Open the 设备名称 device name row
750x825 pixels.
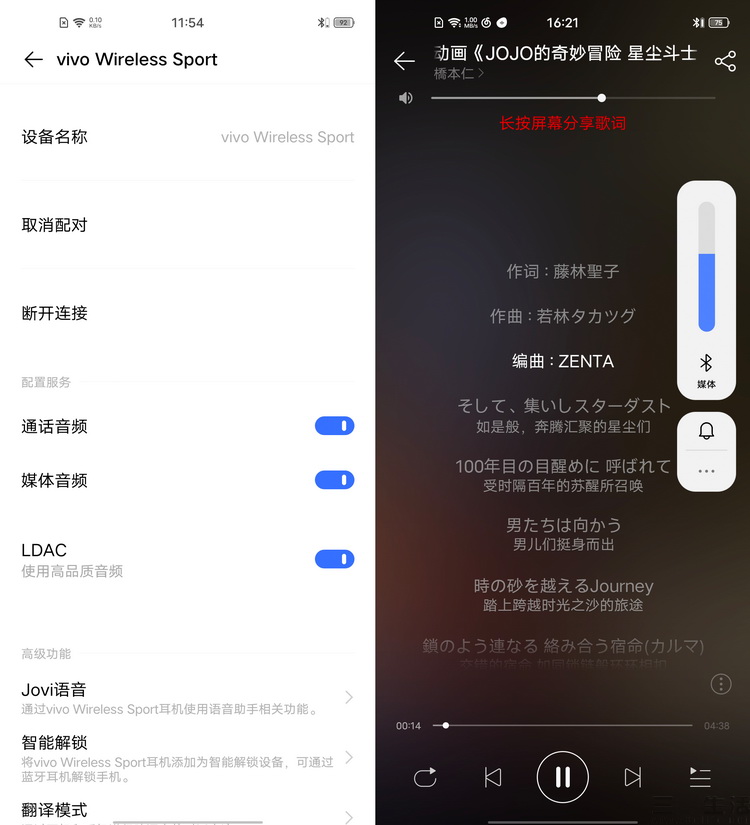[x=187, y=137]
